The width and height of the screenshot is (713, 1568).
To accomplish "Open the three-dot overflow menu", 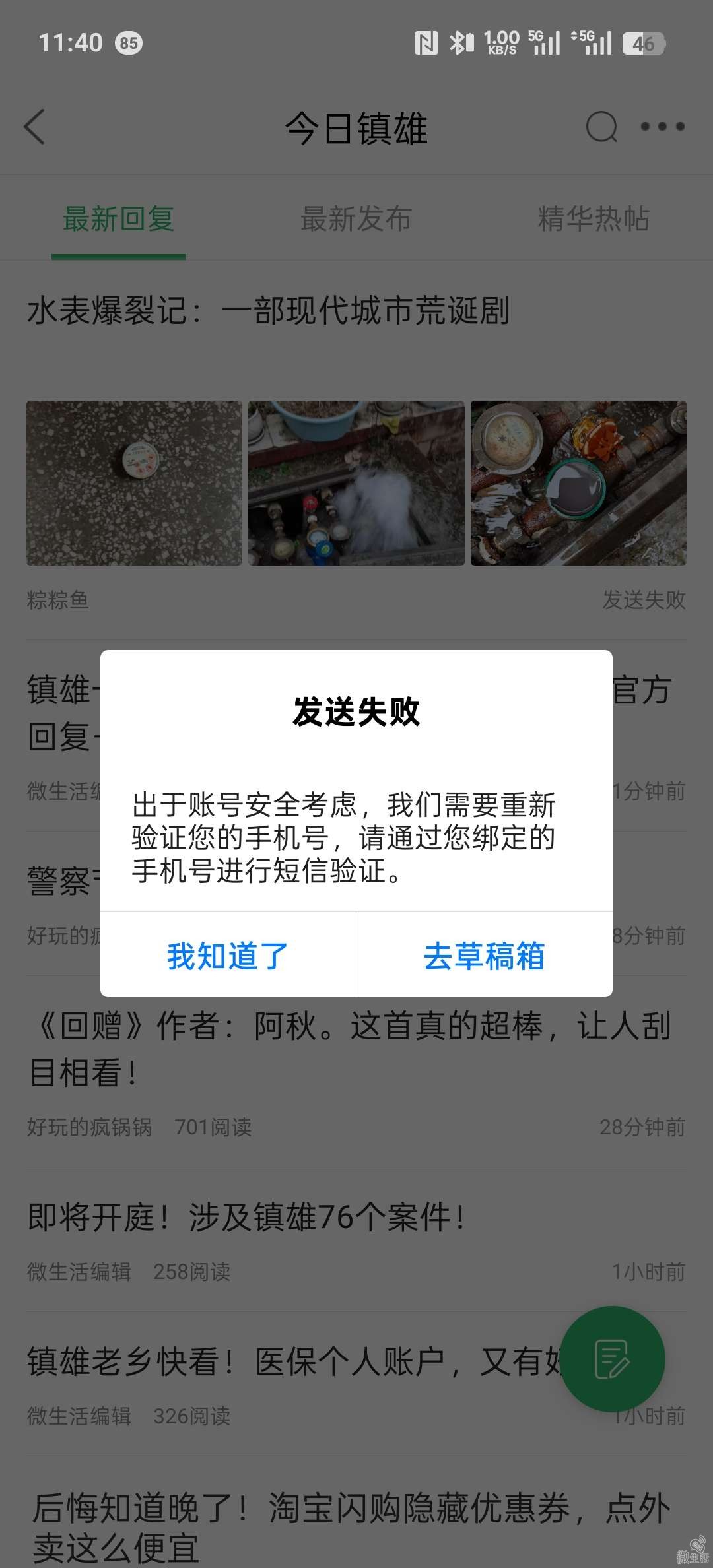I will [x=662, y=127].
